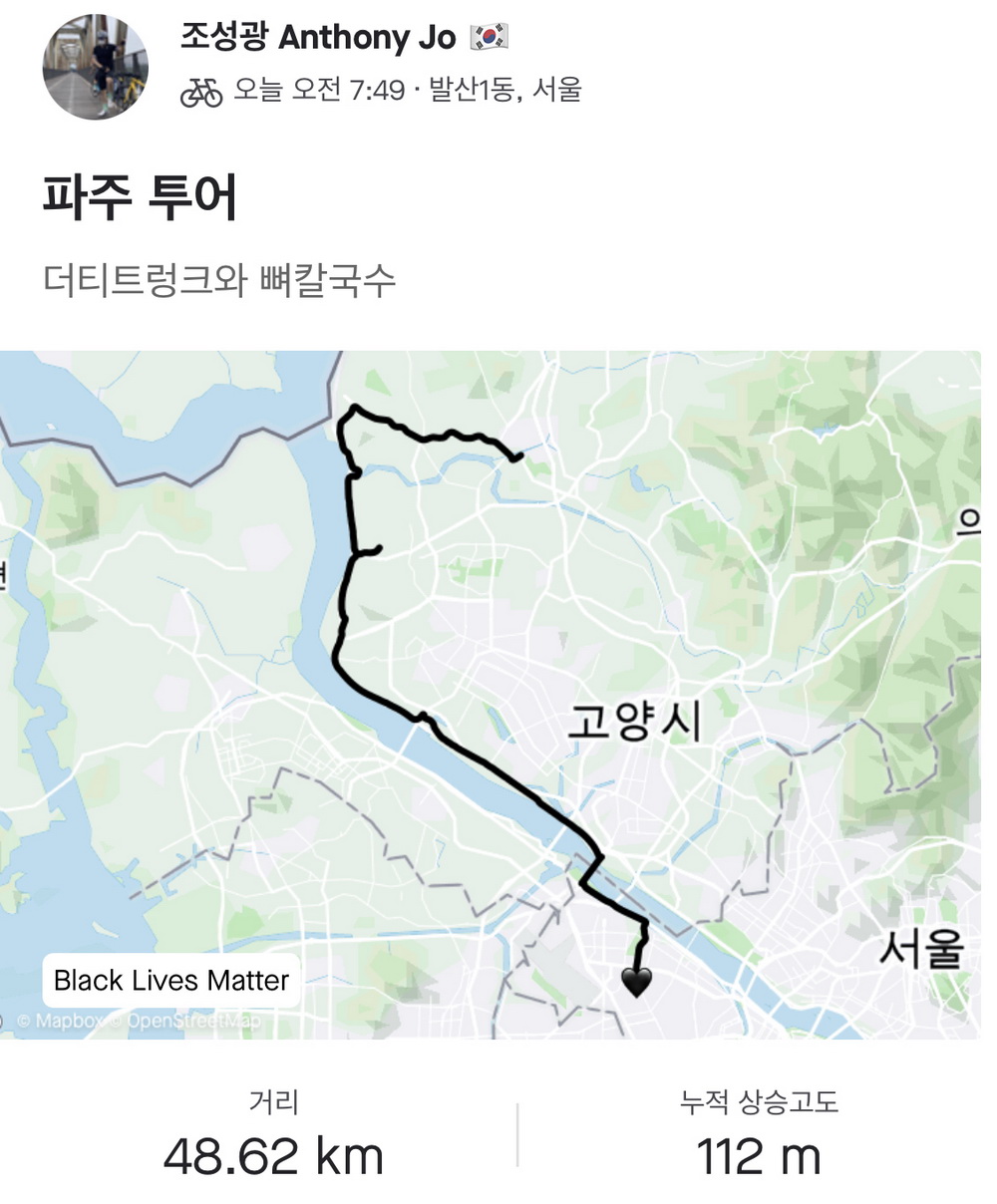Open the 파주 투어 activity details
The image size is (997, 1204).
tap(140, 197)
